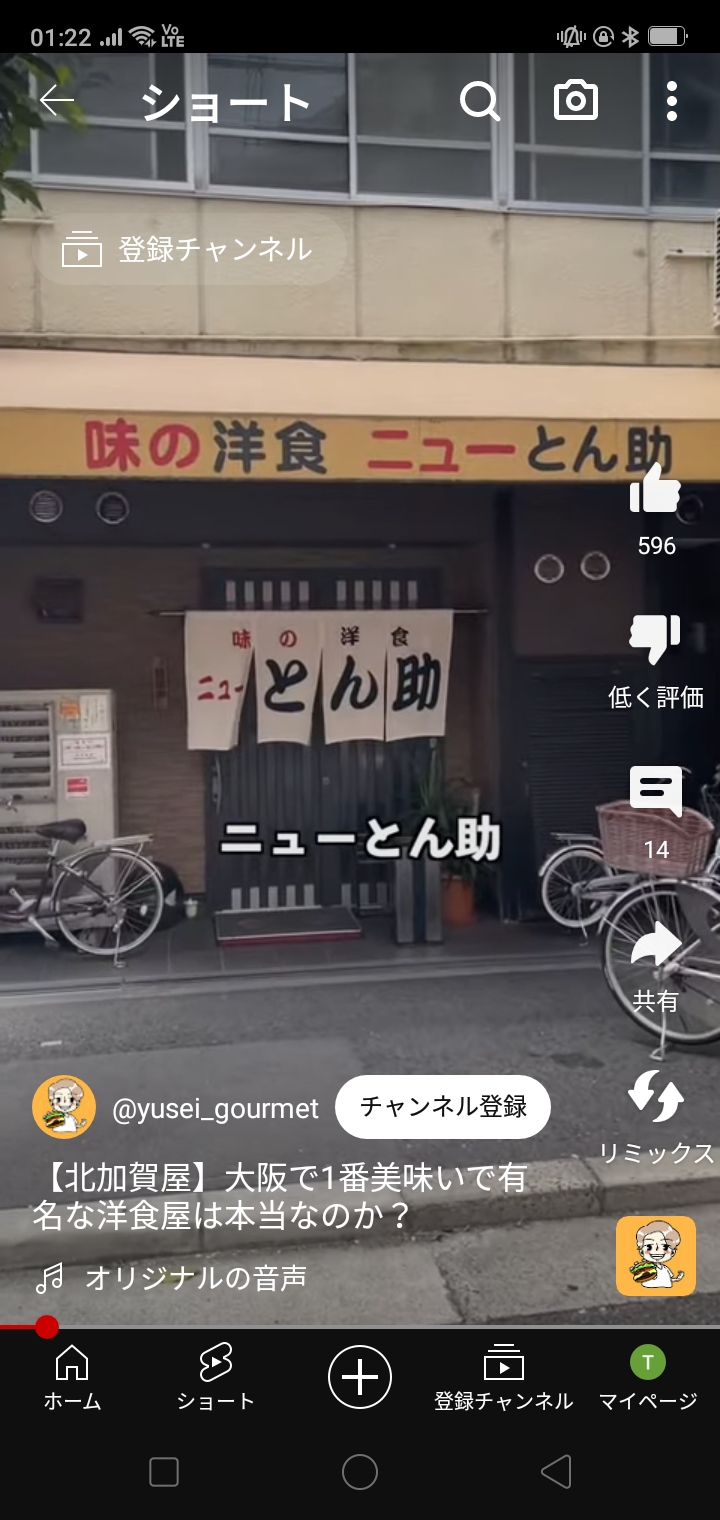Viewport: 720px width, 1520px height.
Task: Tap the system back triangle button
Action: (555, 1472)
